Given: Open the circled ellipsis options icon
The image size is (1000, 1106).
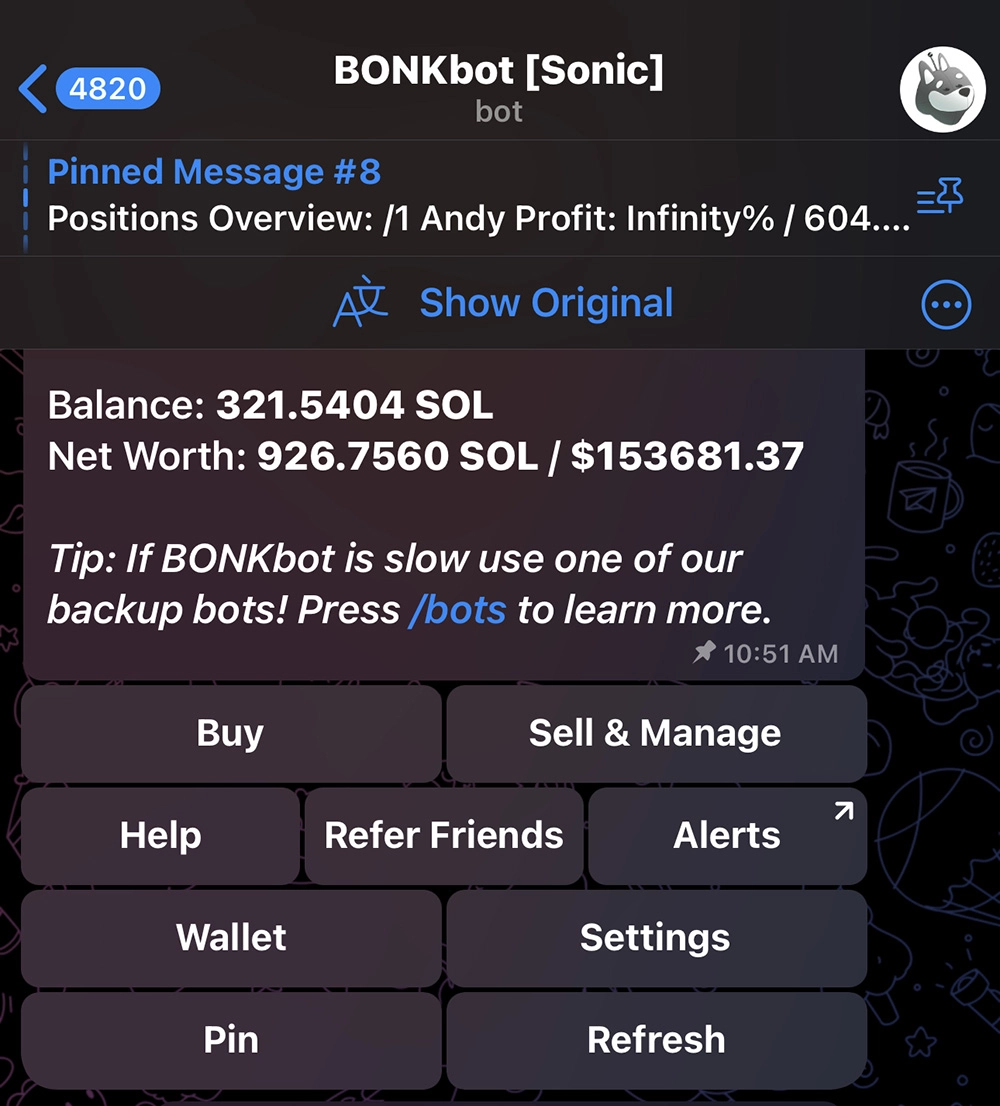Looking at the screenshot, I should (x=948, y=303).
